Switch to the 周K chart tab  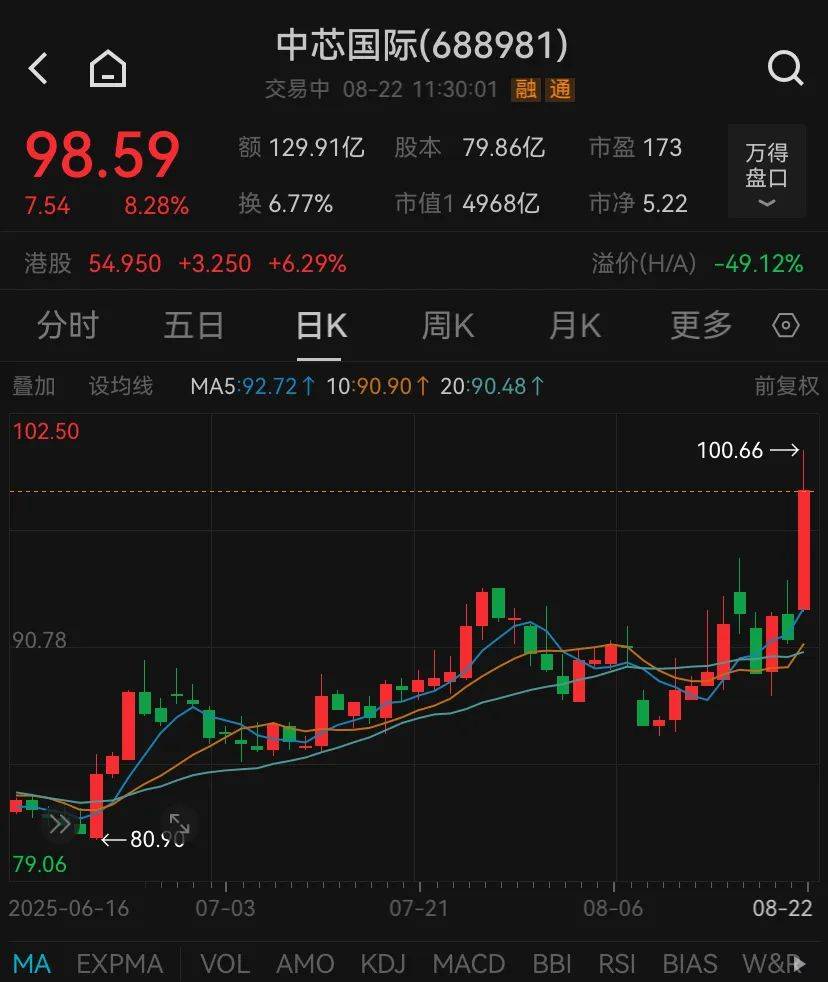click(x=447, y=326)
